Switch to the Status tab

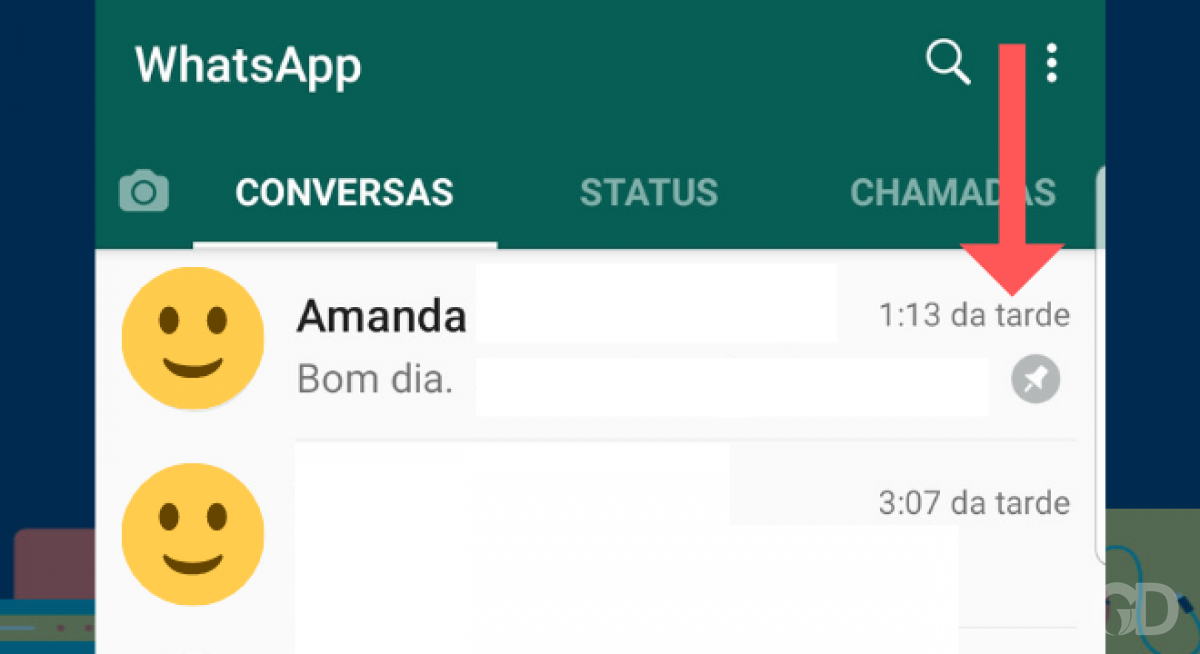648,192
